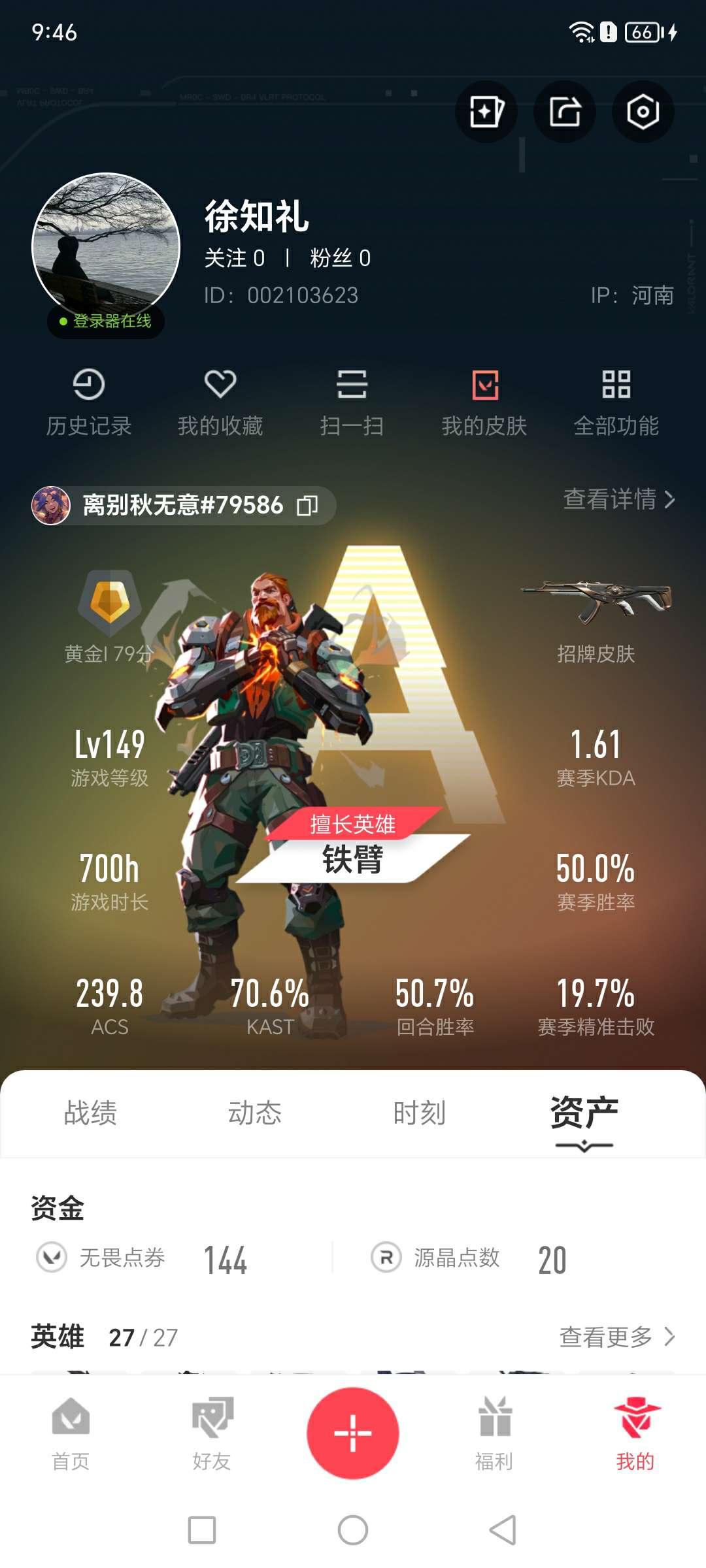Viewport: 706px width, 1568px height.
Task: Open 福利 benefits tab
Action: click(494, 1433)
